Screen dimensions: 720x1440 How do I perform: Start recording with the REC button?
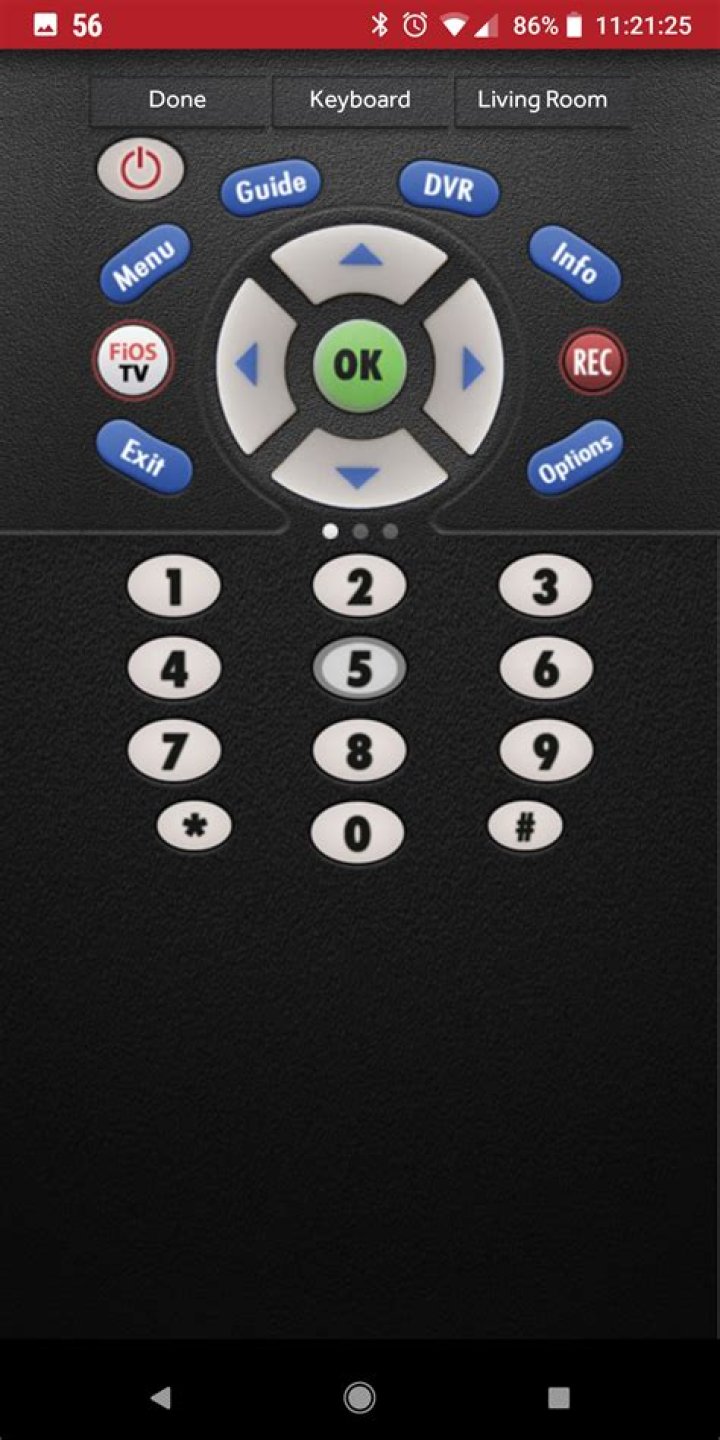[592, 362]
